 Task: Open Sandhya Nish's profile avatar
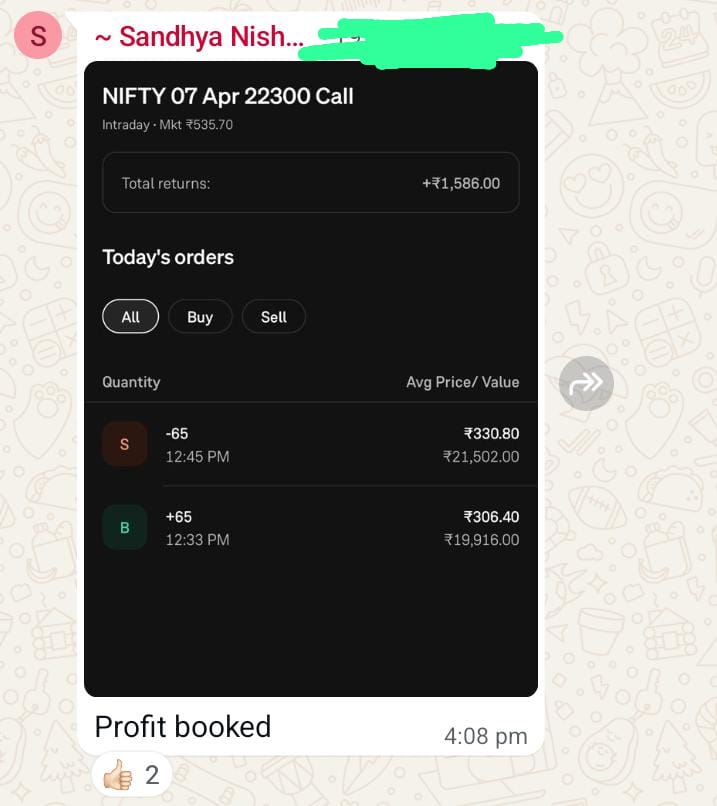click(38, 37)
